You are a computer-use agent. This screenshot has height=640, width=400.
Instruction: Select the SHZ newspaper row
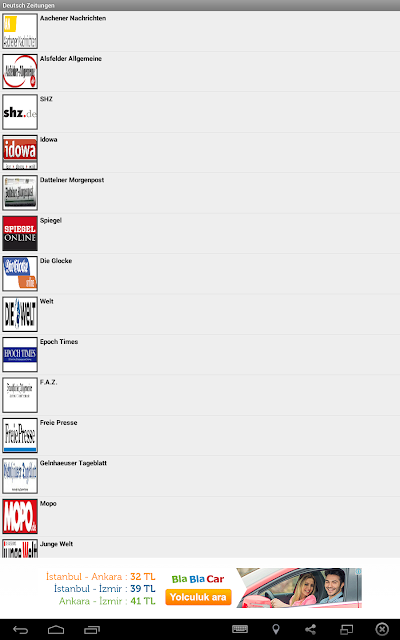click(x=200, y=112)
